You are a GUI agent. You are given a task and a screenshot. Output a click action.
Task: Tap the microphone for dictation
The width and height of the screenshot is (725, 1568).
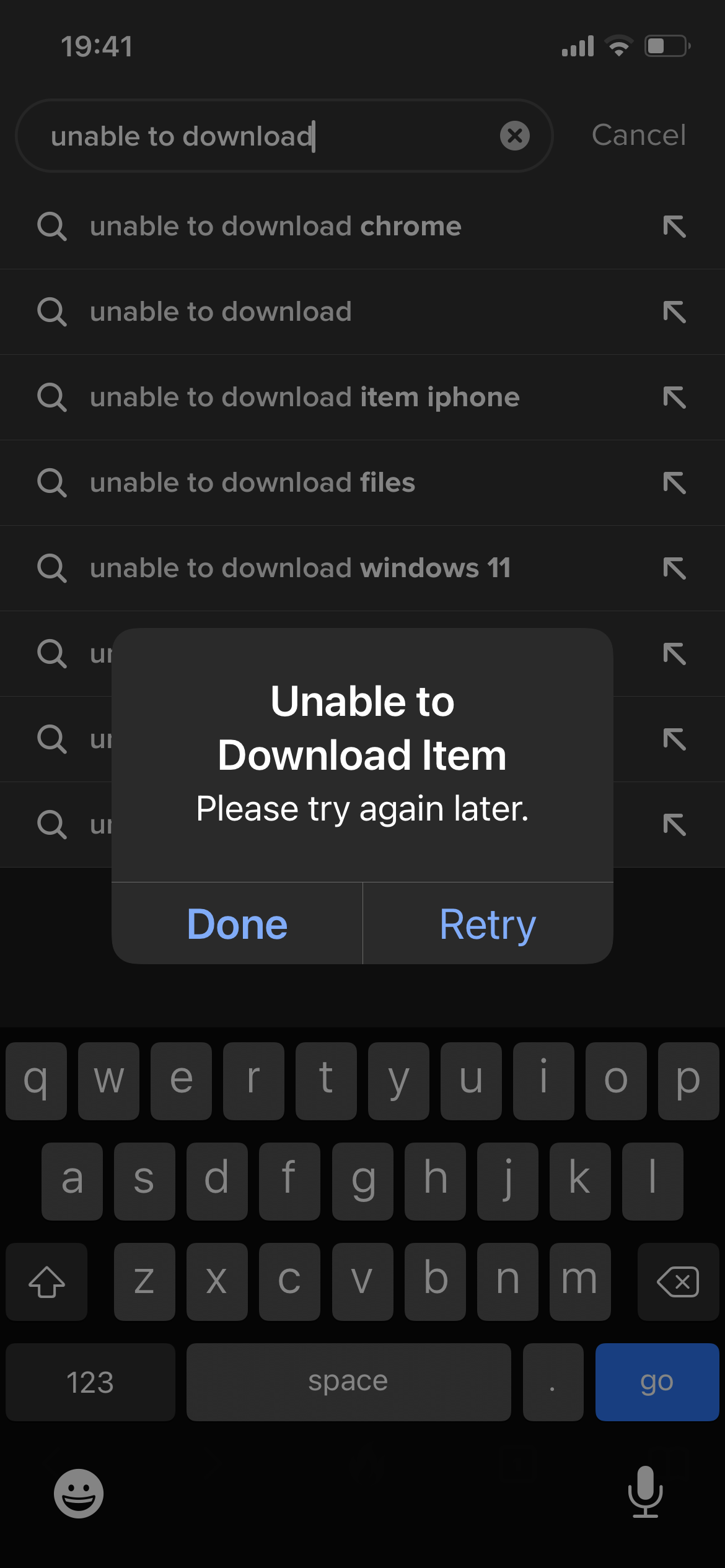click(646, 1493)
